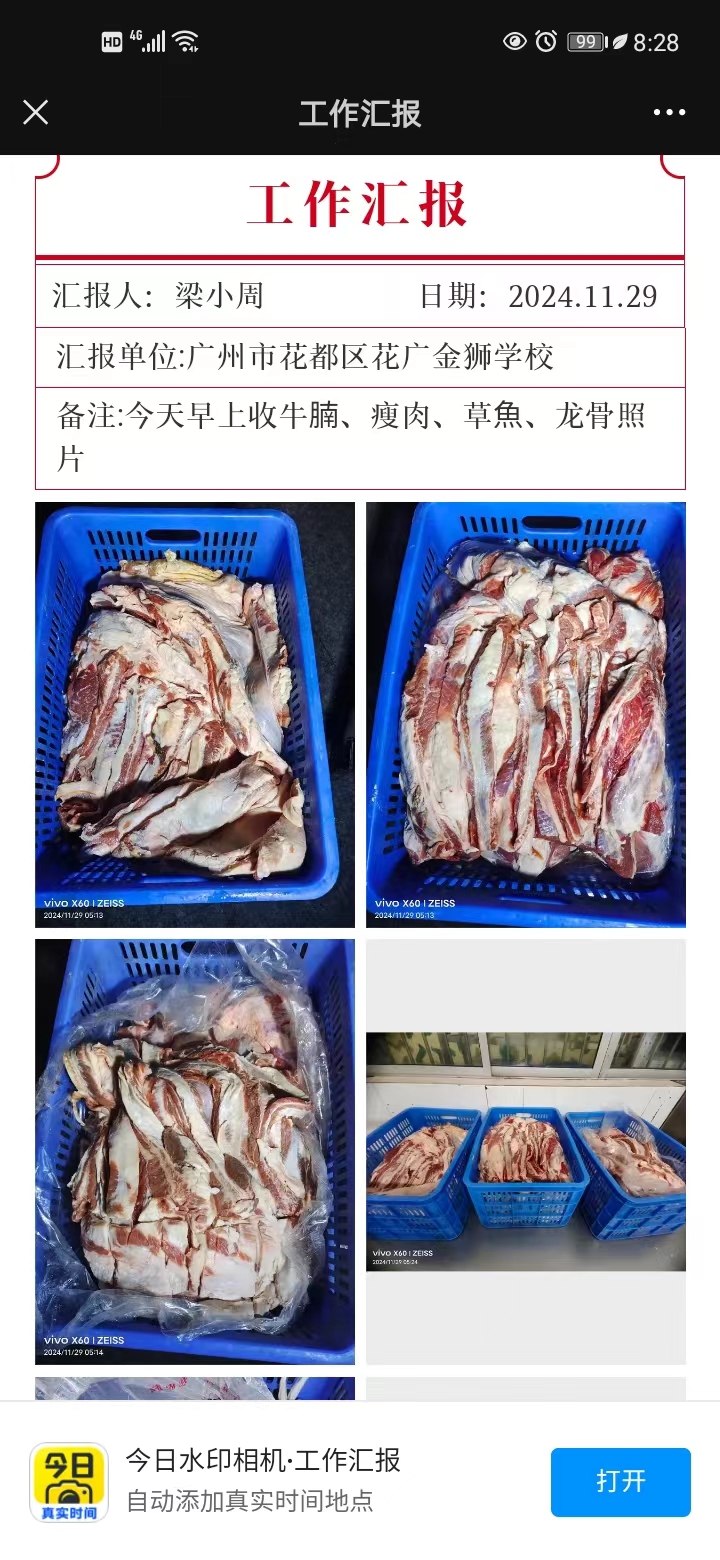This screenshot has width=720, height=1560.
Task: View the photo showing three blue crates
Action: pyautogui.click(x=525, y=1151)
